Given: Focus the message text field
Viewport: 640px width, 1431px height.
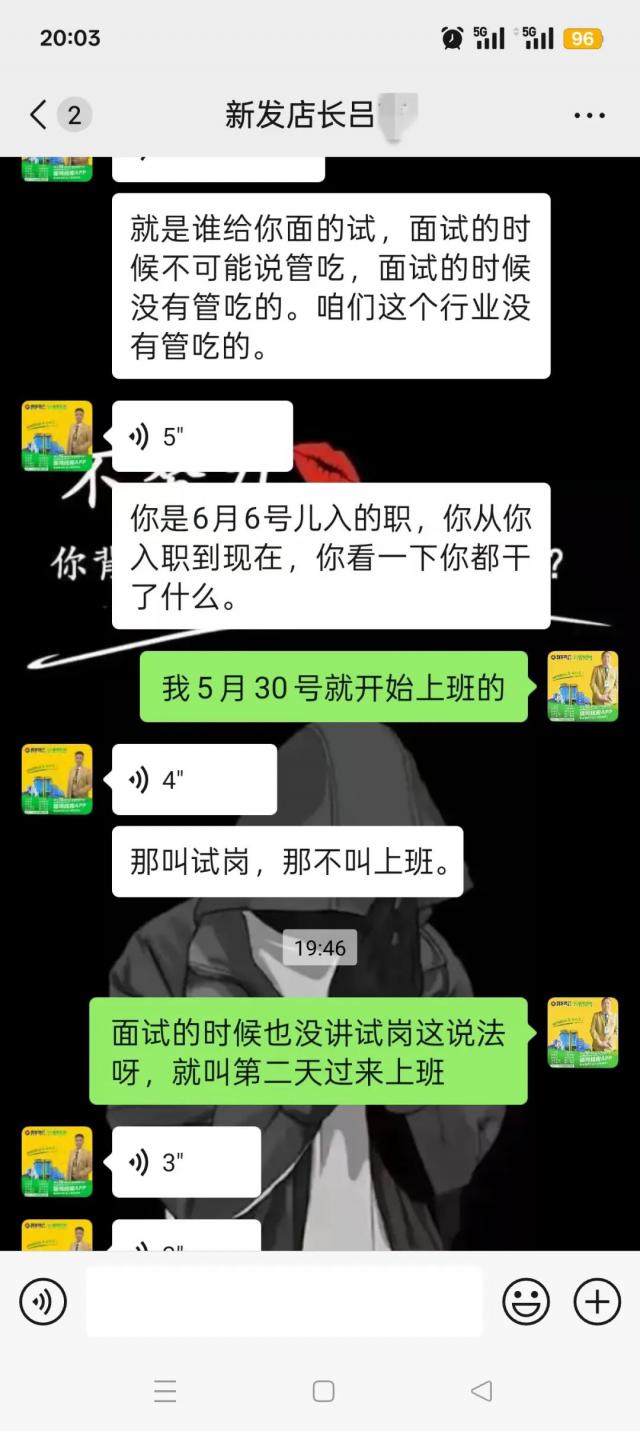Looking at the screenshot, I should pyautogui.click(x=284, y=1302).
